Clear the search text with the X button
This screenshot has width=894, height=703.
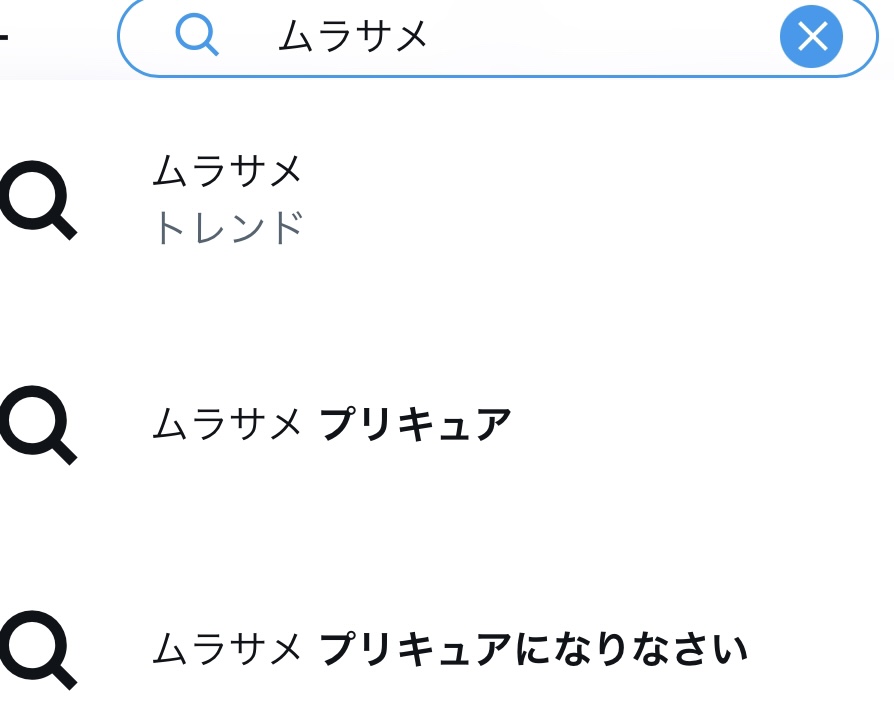click(811, 37)
